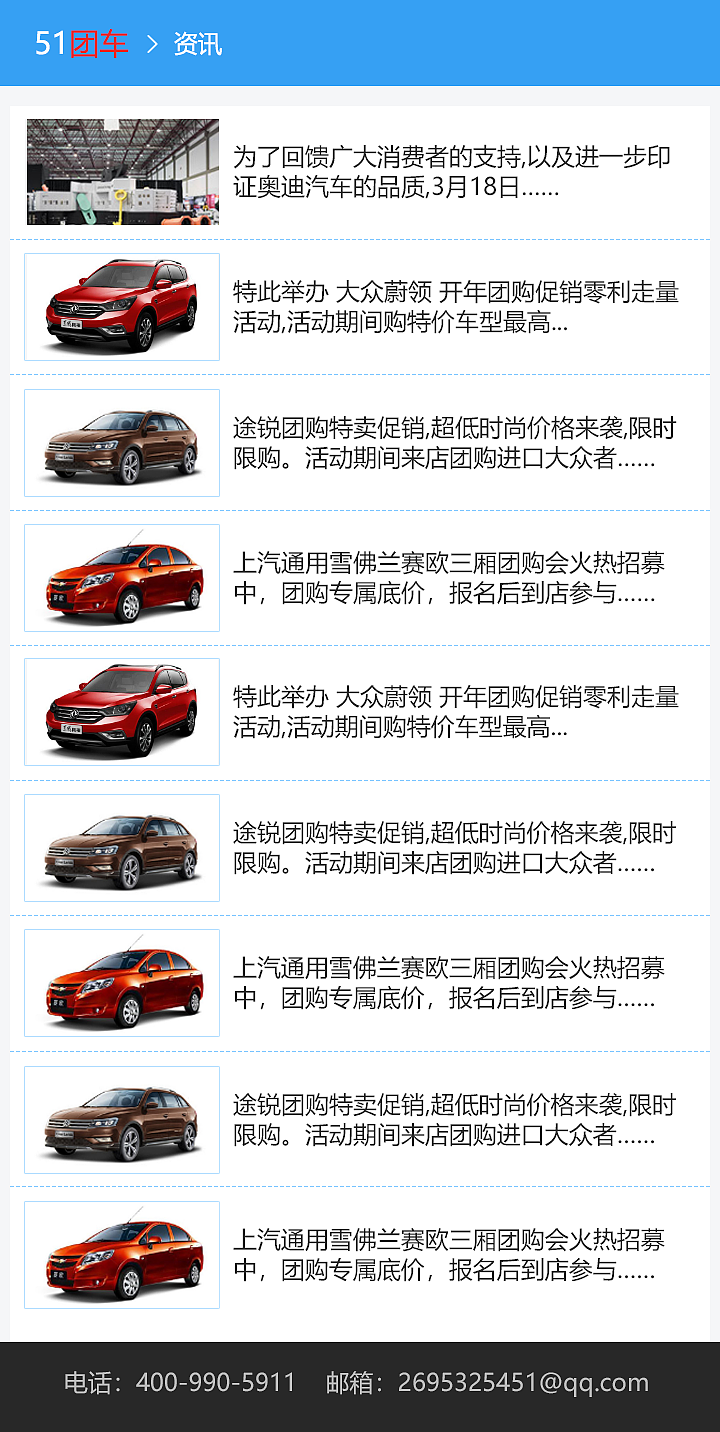Open the orange Chevrolet 赛欧 thumbnail
Screen dimensions: 720x1432
coord(122,577)
